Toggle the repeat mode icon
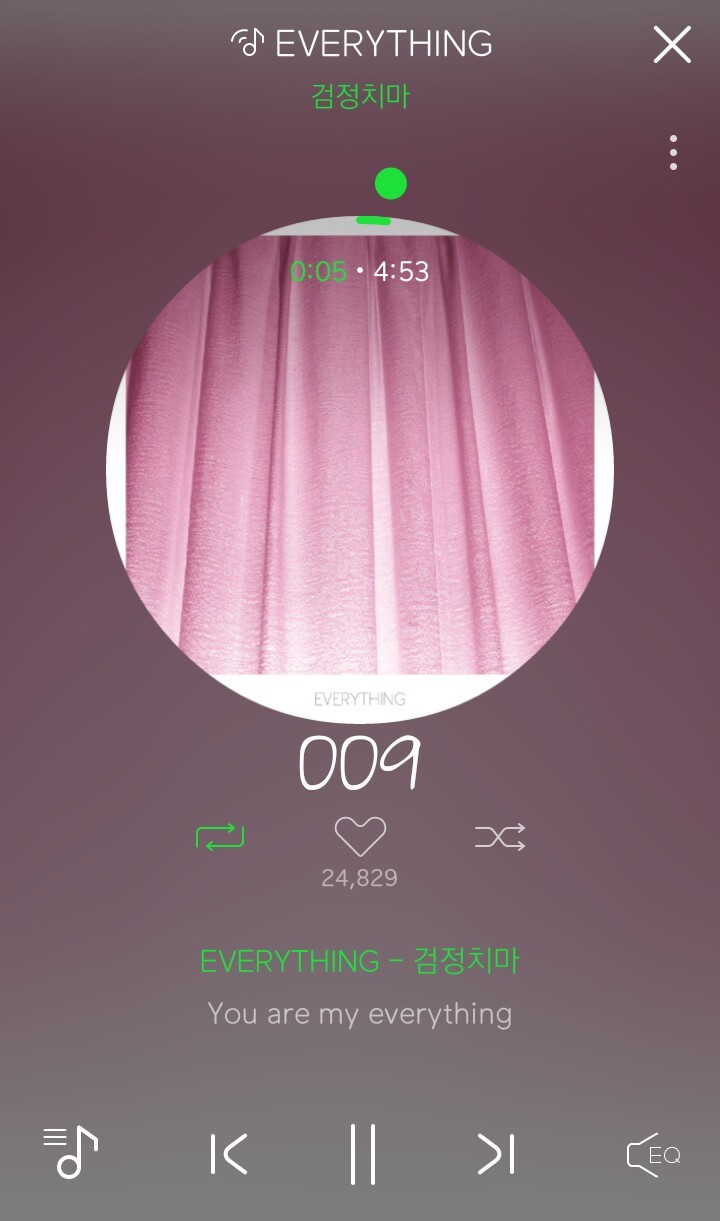The image size is (720, 1221). pyautogui.click(x=220, y=836)
